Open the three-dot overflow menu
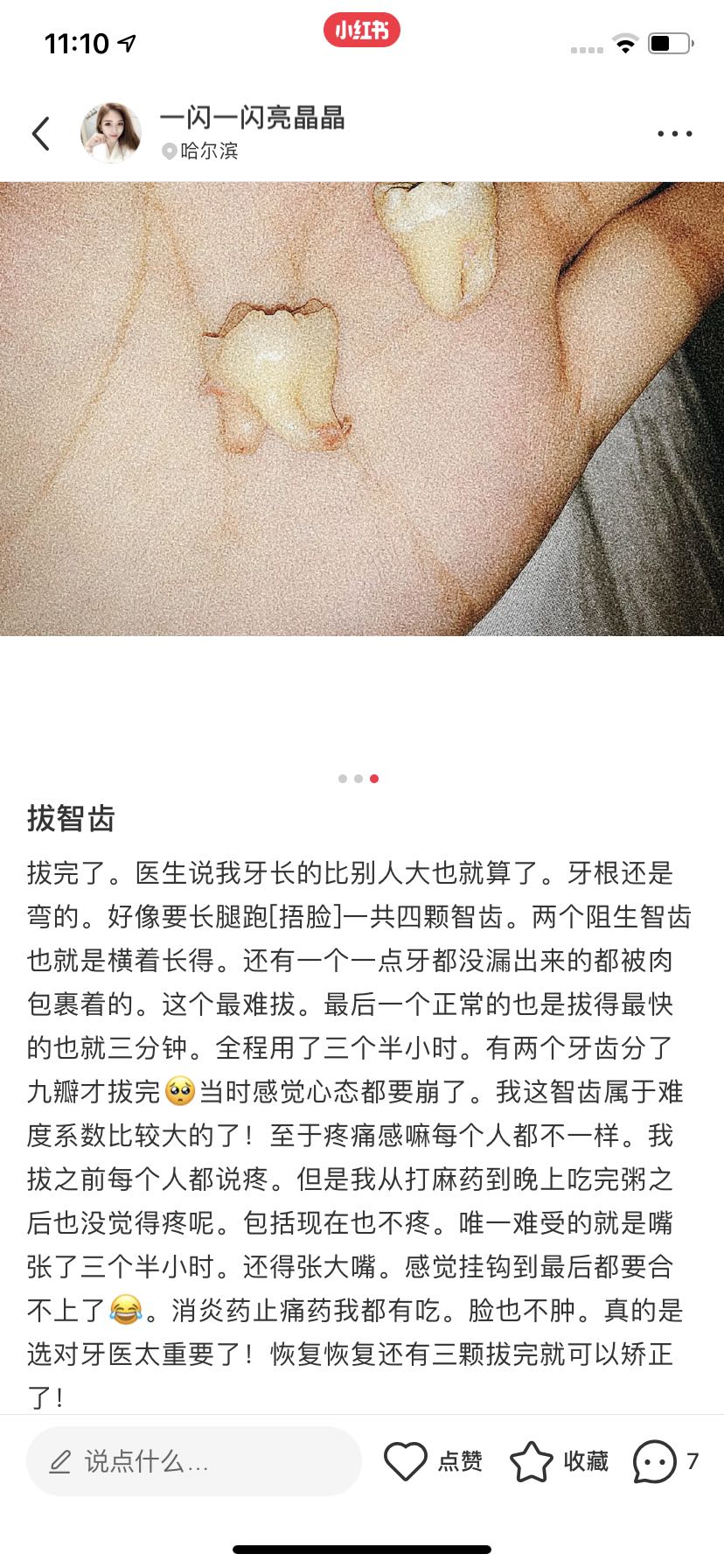This screenshot has height=1568, width=724. point(674,134)
